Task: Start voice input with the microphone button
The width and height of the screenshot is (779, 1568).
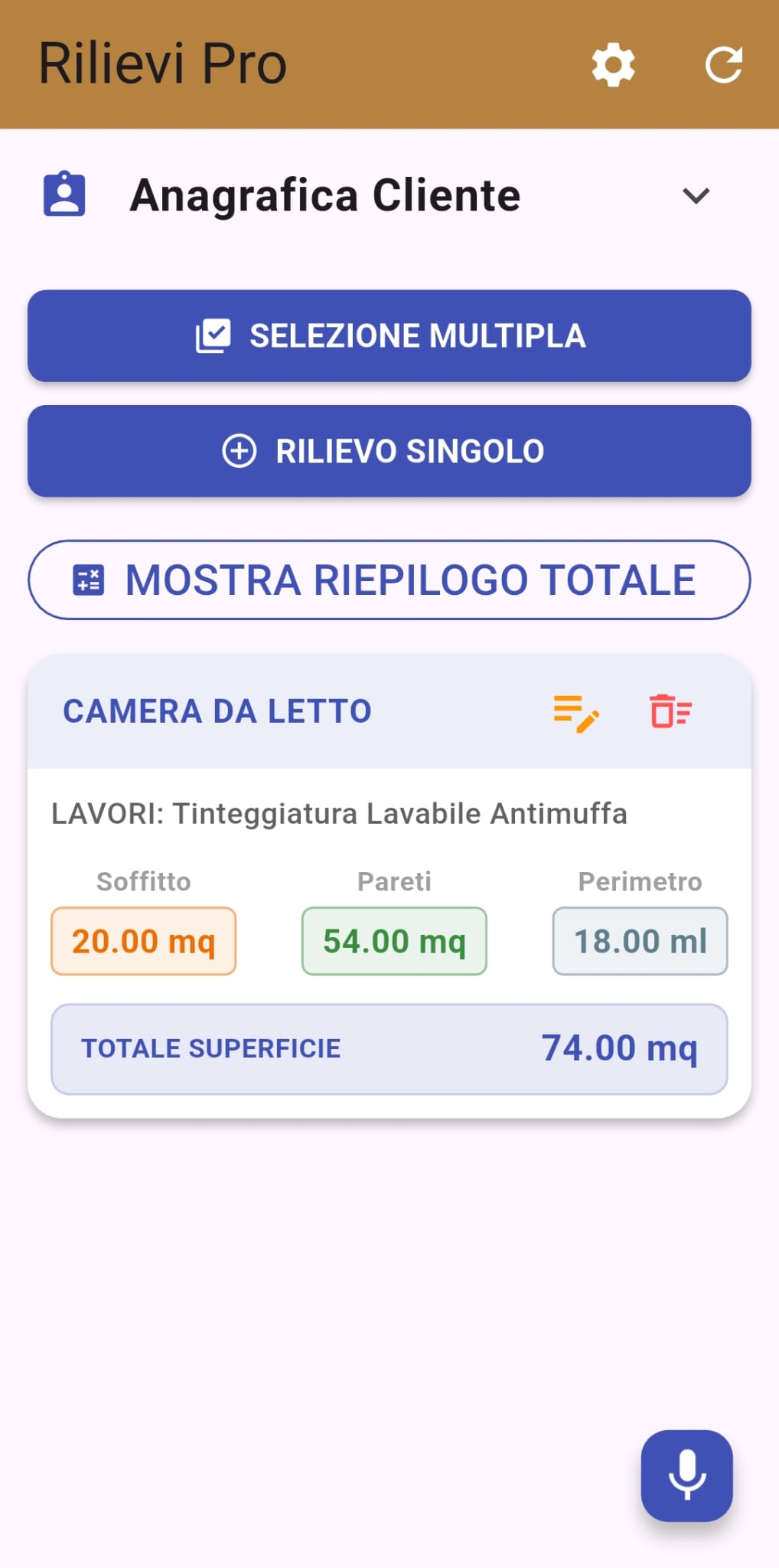Action: 686,1475
